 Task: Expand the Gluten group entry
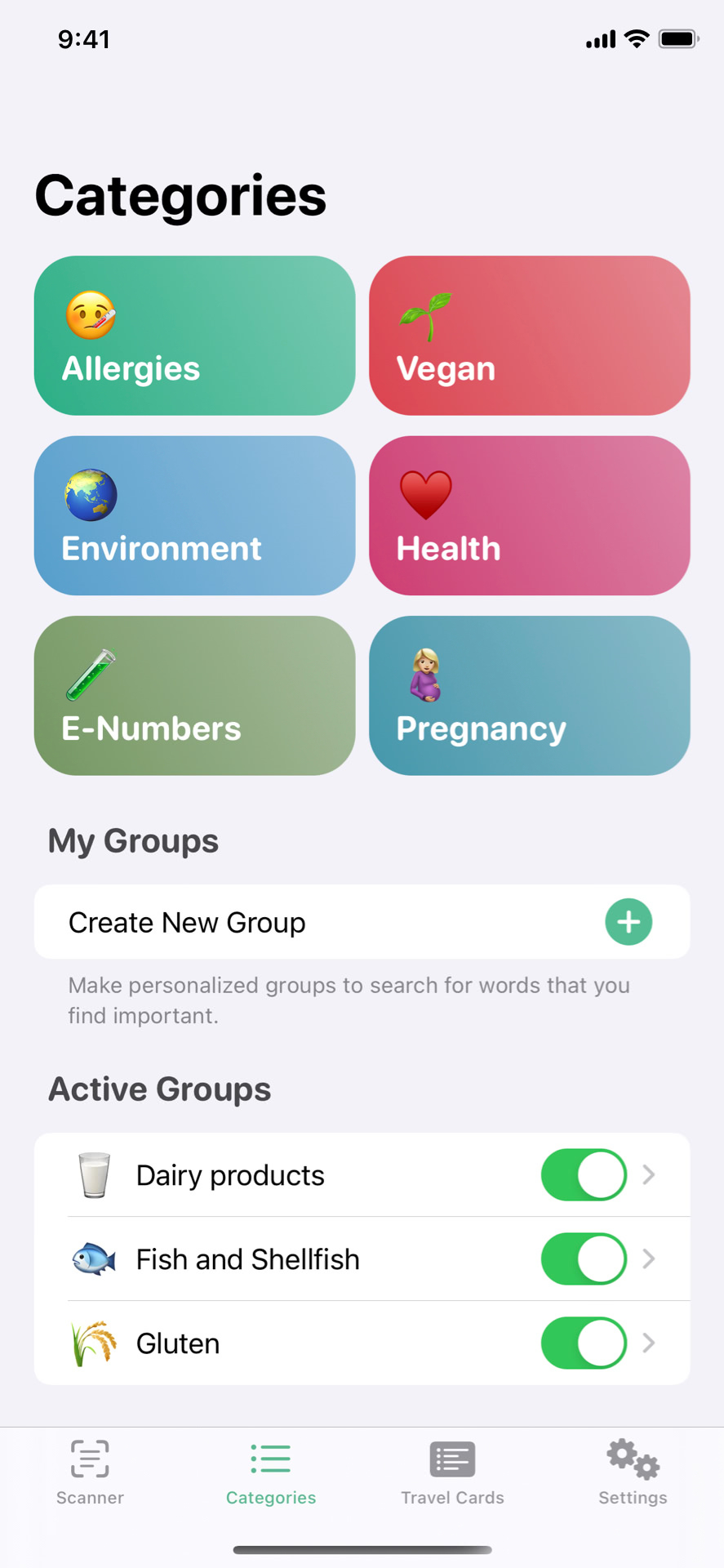click(x=649, y=1343)
